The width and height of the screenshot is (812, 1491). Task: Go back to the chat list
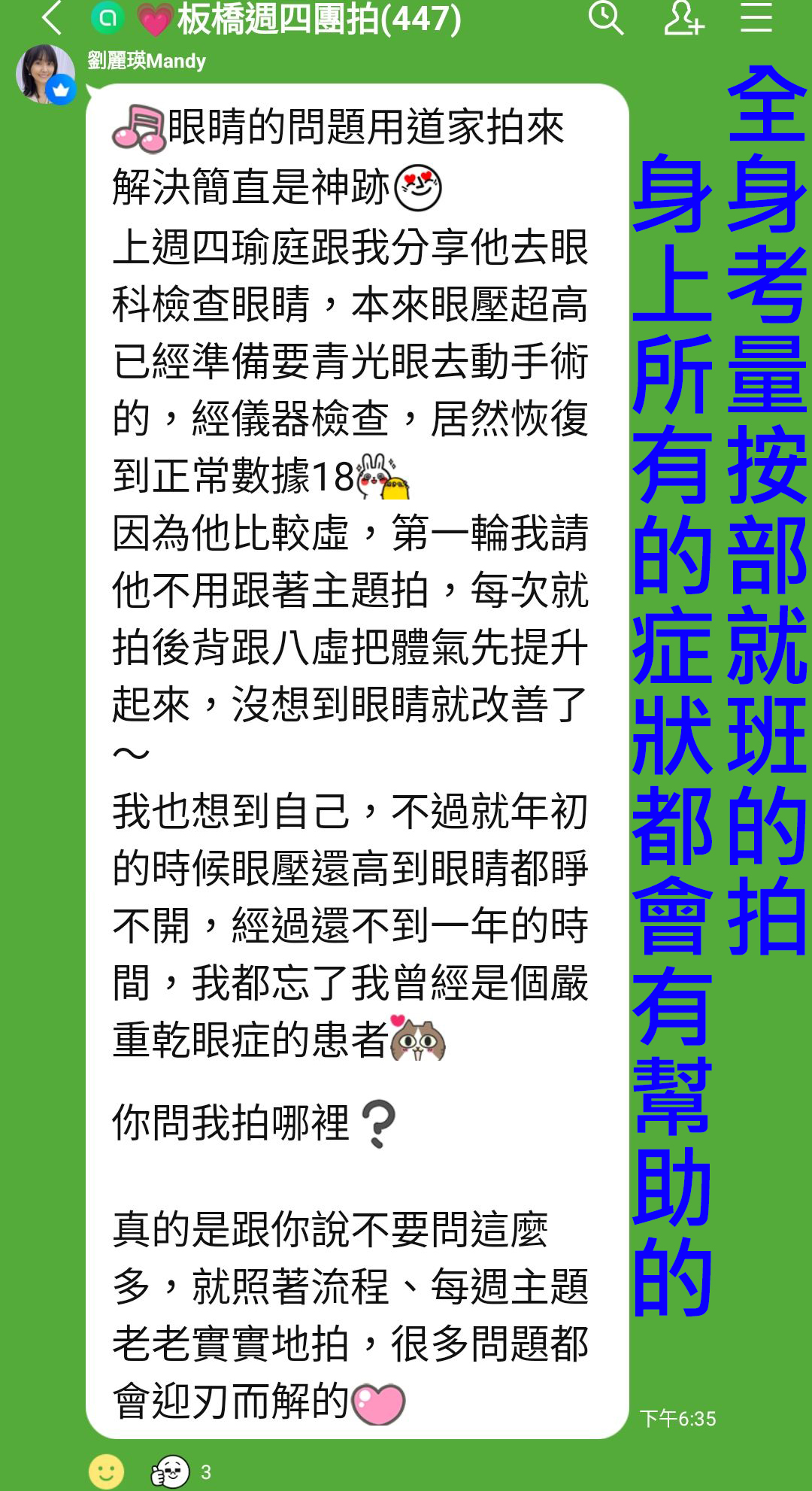click(x=51, y=18)
